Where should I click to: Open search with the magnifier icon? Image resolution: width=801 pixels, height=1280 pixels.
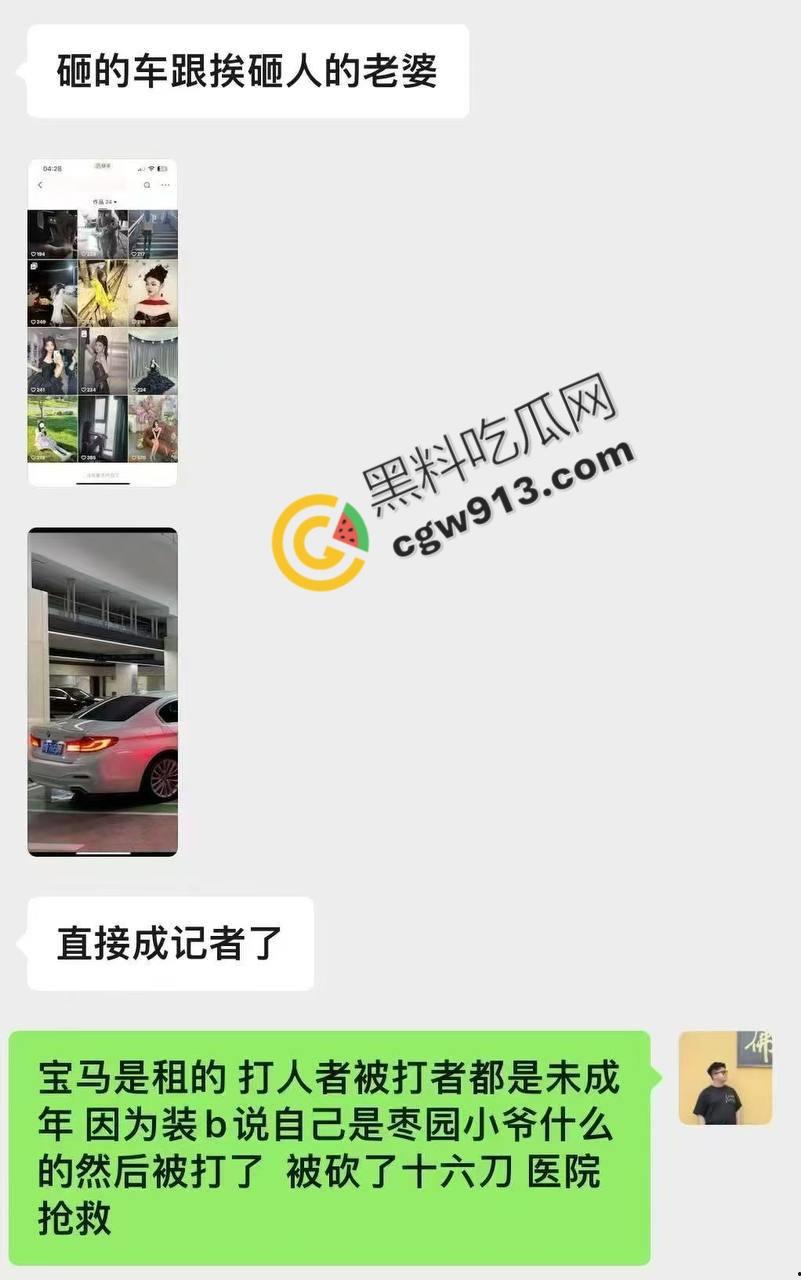pyautogui.click(x=147, y=184)
